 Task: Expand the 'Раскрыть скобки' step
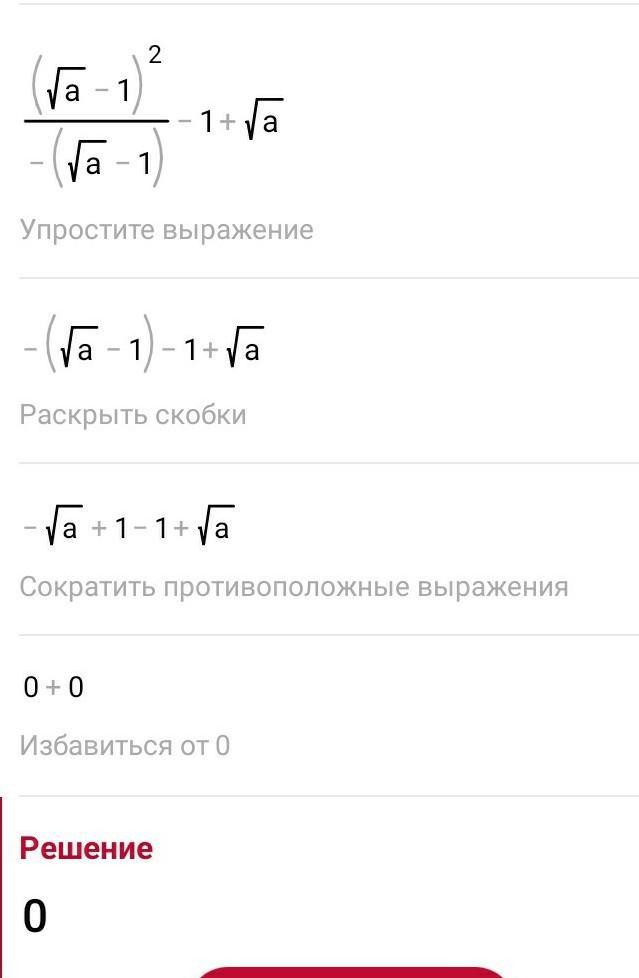pos(133,415)
